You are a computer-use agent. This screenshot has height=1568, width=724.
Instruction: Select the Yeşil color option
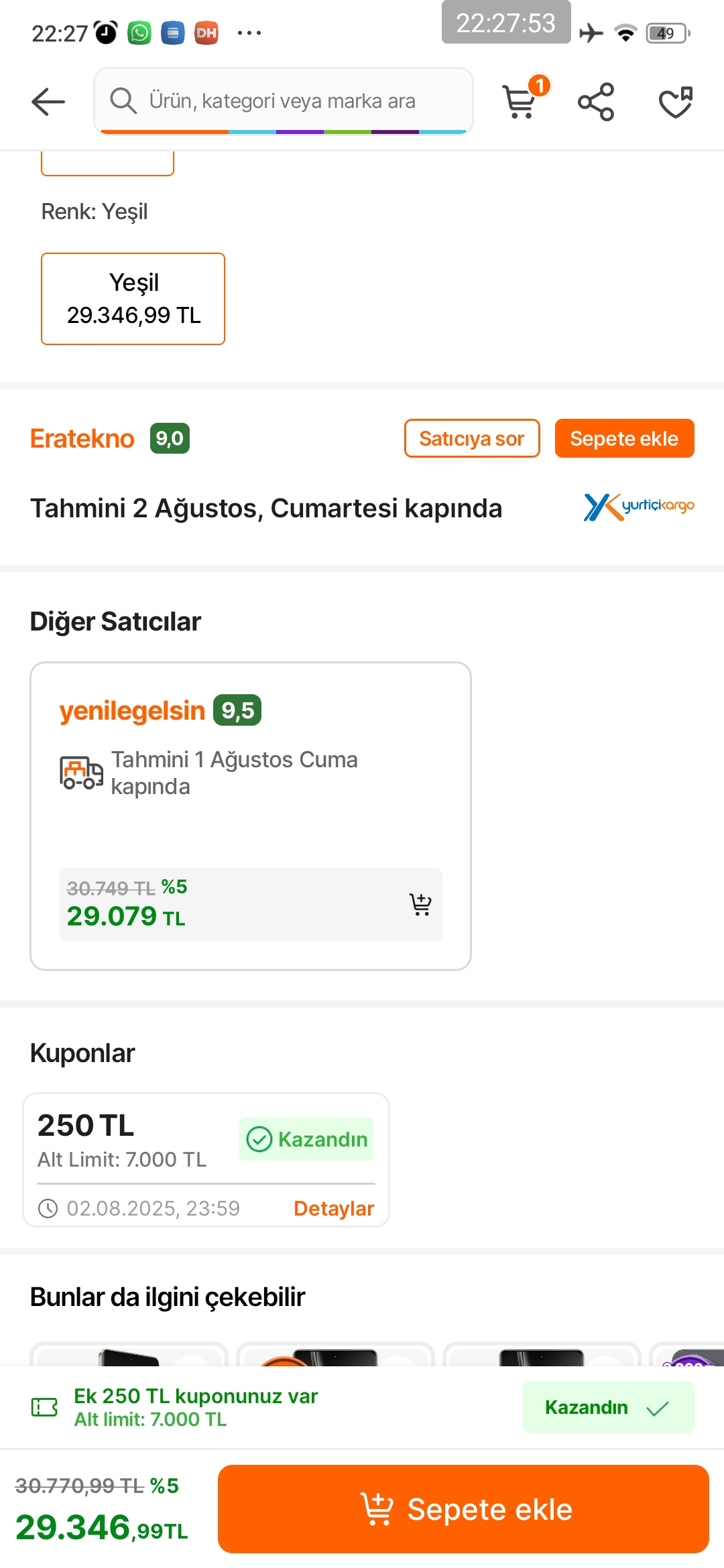coord(133,299)
